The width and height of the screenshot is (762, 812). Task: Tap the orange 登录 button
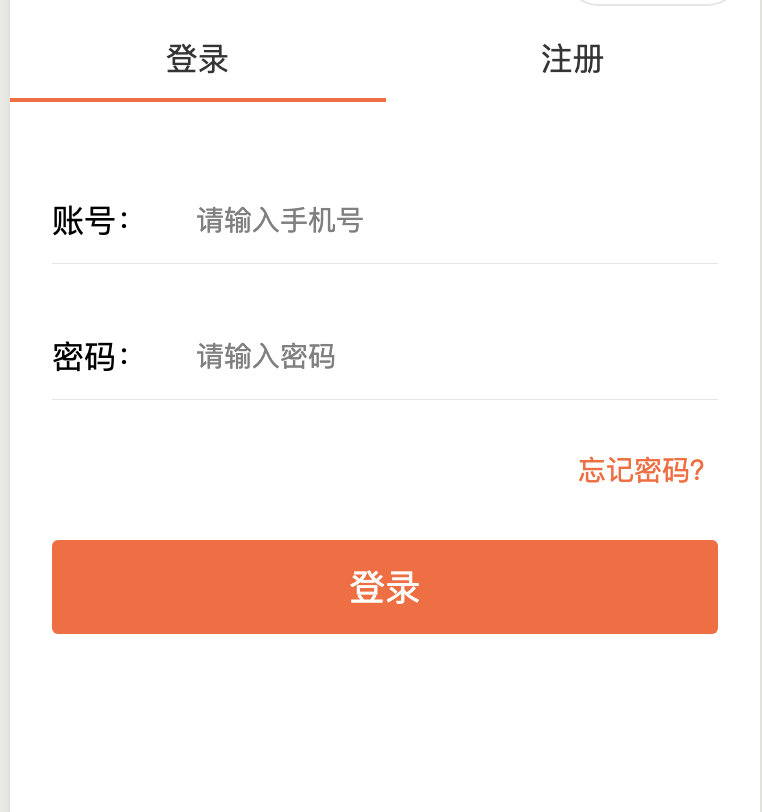[x=385, y=587]
